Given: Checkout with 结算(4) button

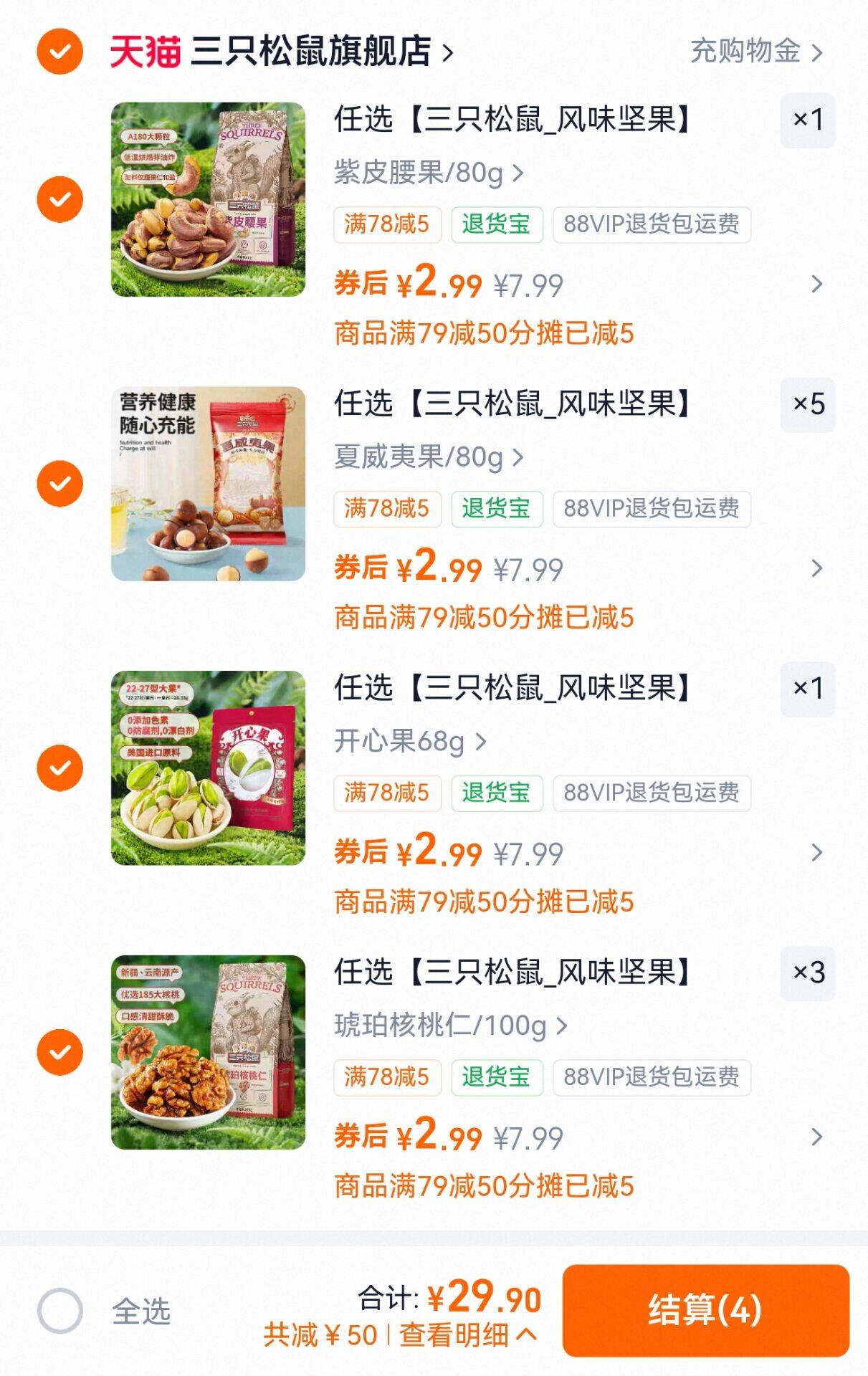Looking at the screenshot, I should [x=705, y=1310].
